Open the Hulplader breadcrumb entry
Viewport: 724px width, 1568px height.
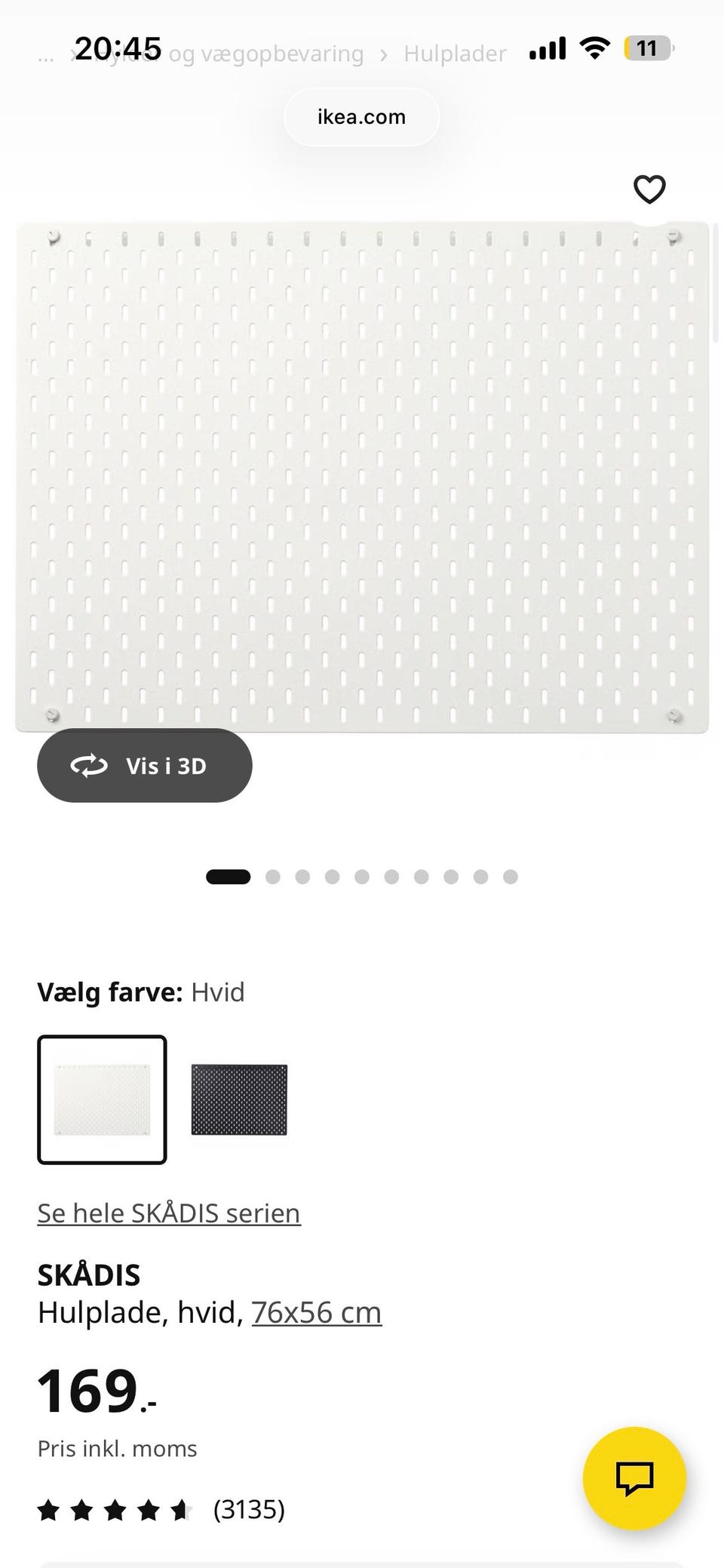click(x=454, y=53)
